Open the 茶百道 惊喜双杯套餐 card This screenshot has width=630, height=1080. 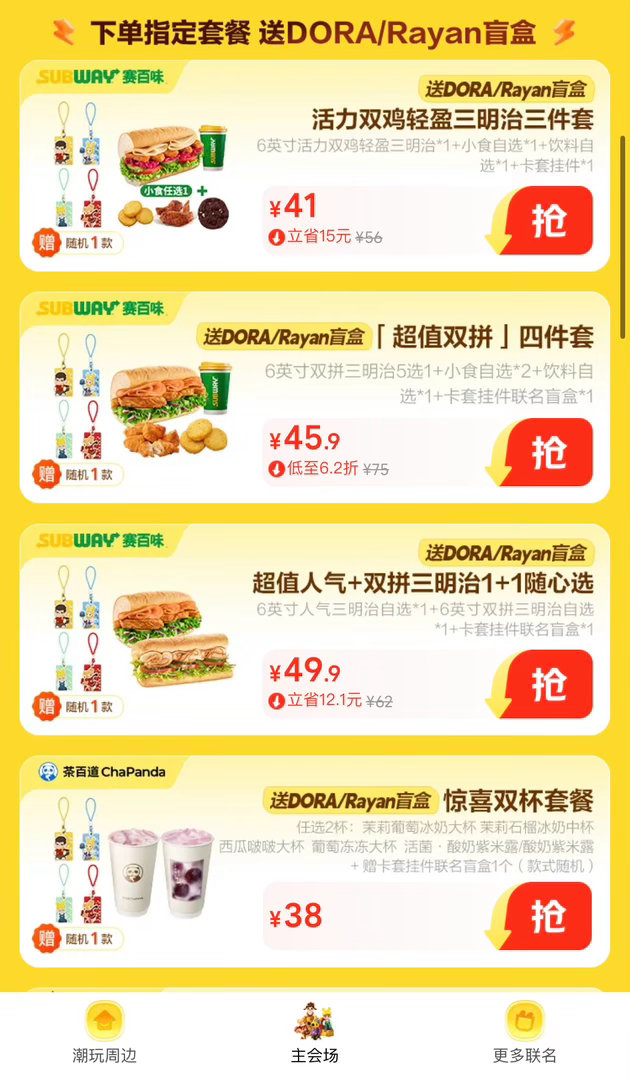315,862
